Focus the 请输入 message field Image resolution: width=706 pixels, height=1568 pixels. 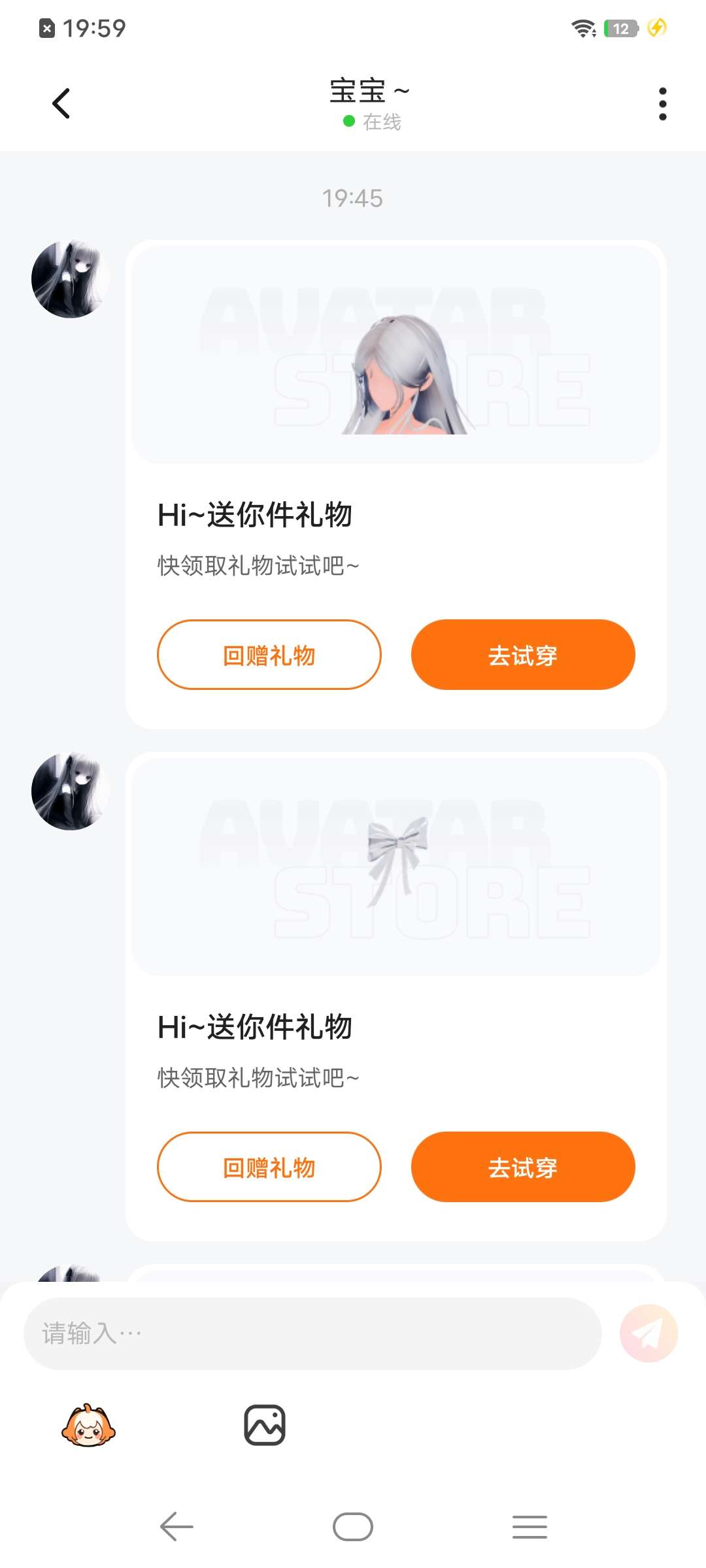pos(312,1333)
